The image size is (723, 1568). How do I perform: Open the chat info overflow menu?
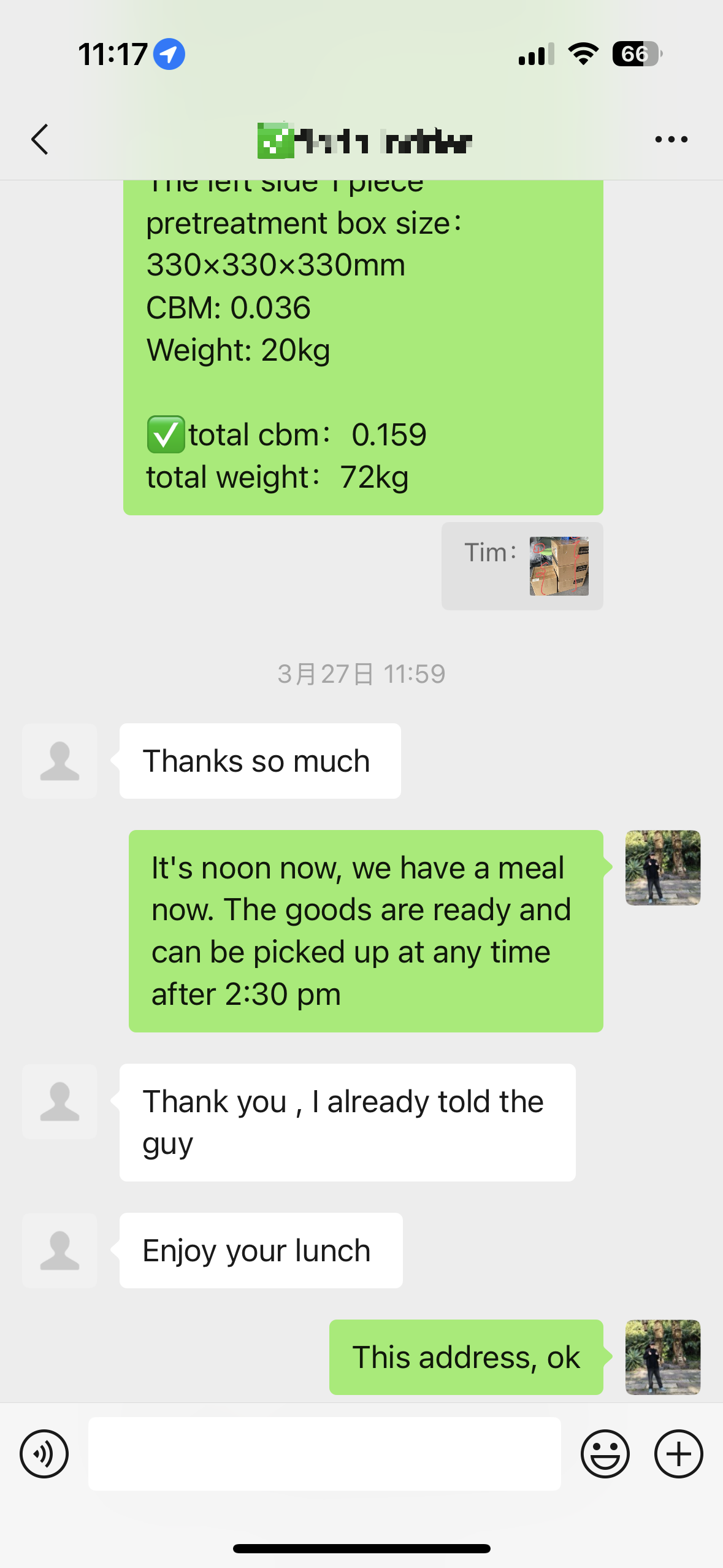point(671,139)
